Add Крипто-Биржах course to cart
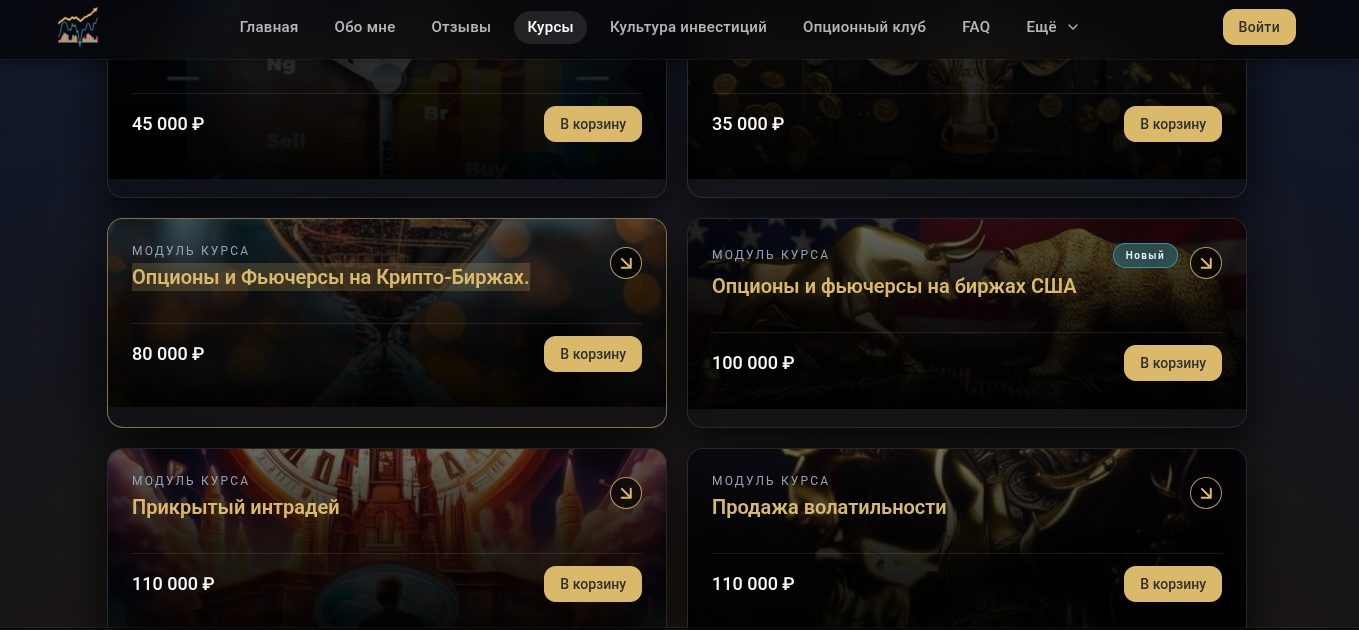Viewport: 1359px width, 630px height. [x=592, y=354]
